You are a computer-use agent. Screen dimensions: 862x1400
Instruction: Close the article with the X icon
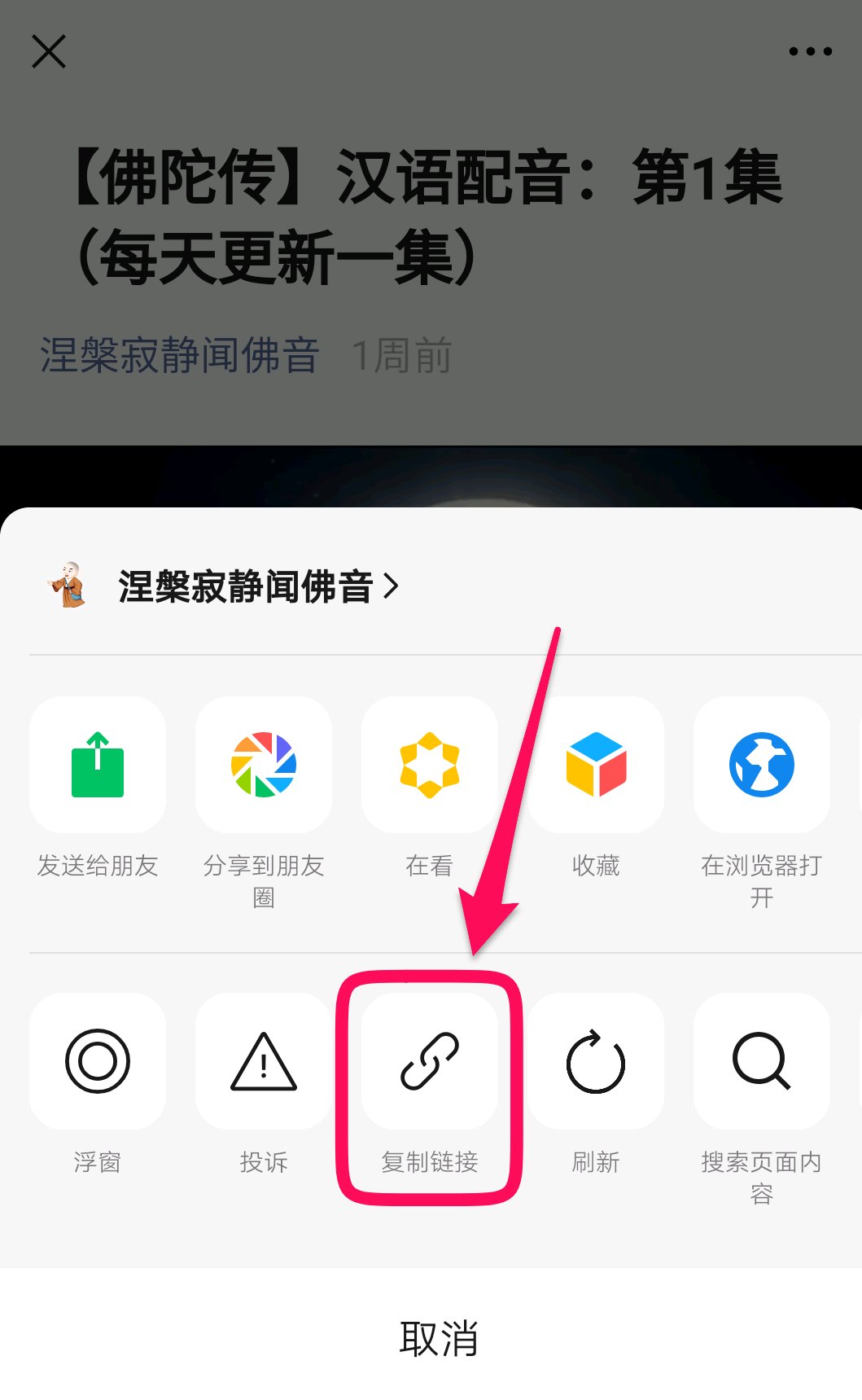(x=49, y=52)
